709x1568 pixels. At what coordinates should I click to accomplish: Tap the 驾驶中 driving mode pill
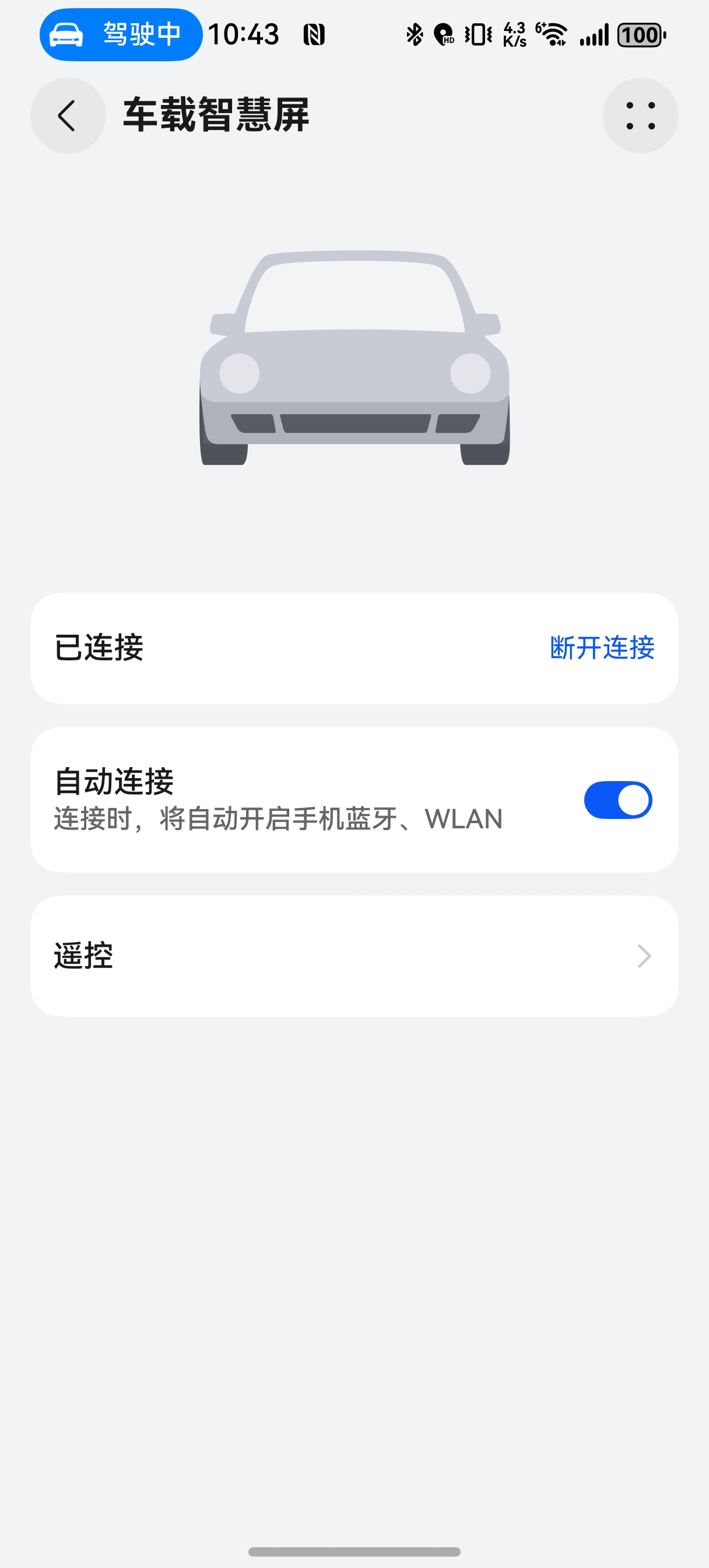(121, 34)
